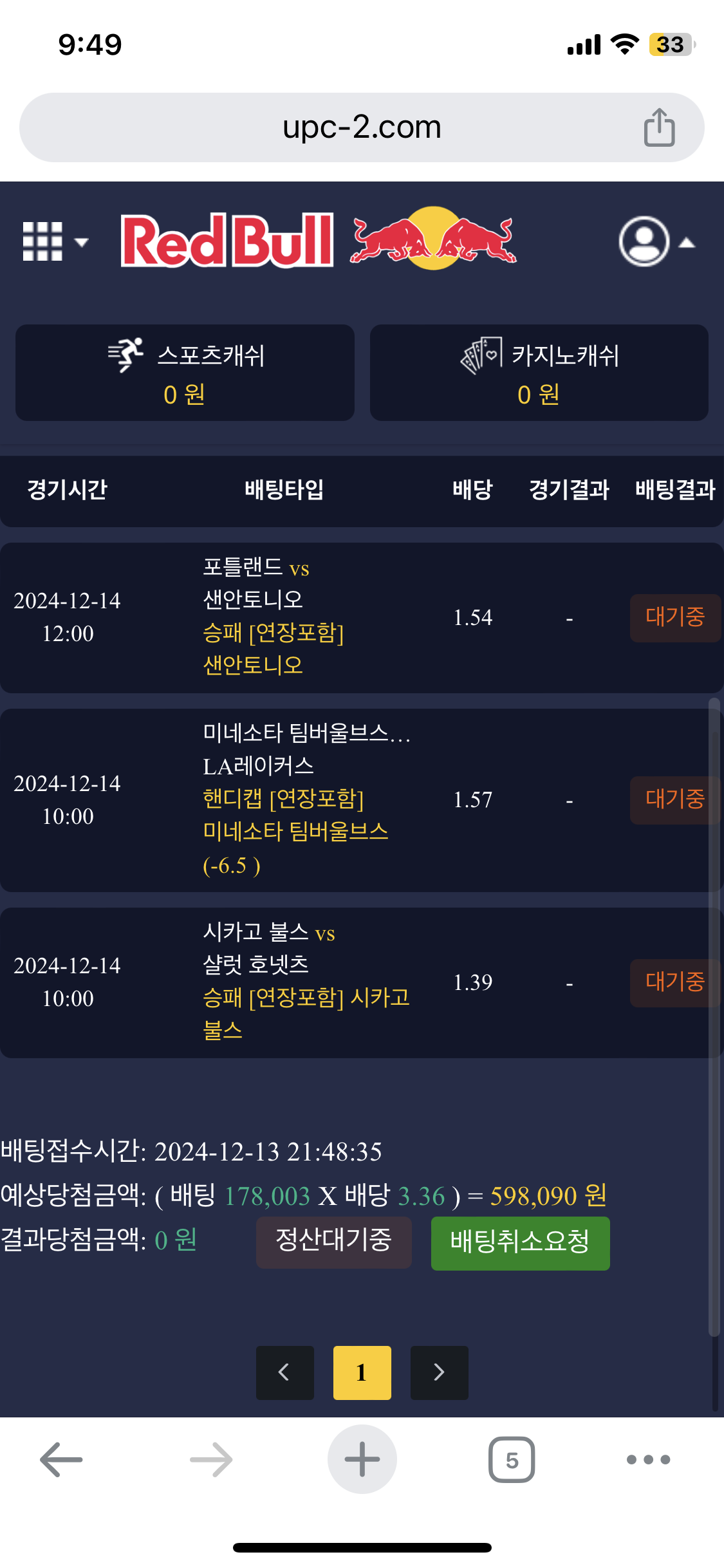Open the browser's more options menu

(648, 1459)
